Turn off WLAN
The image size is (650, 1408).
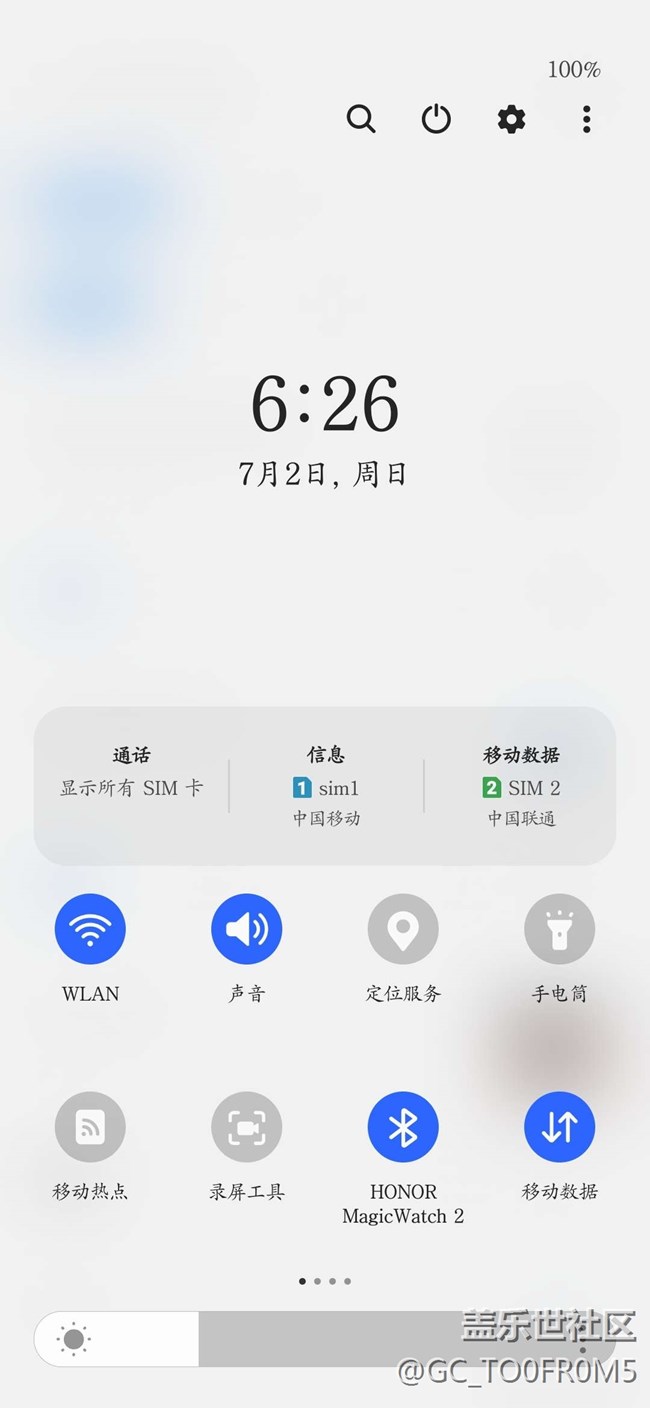coord(90,930)
